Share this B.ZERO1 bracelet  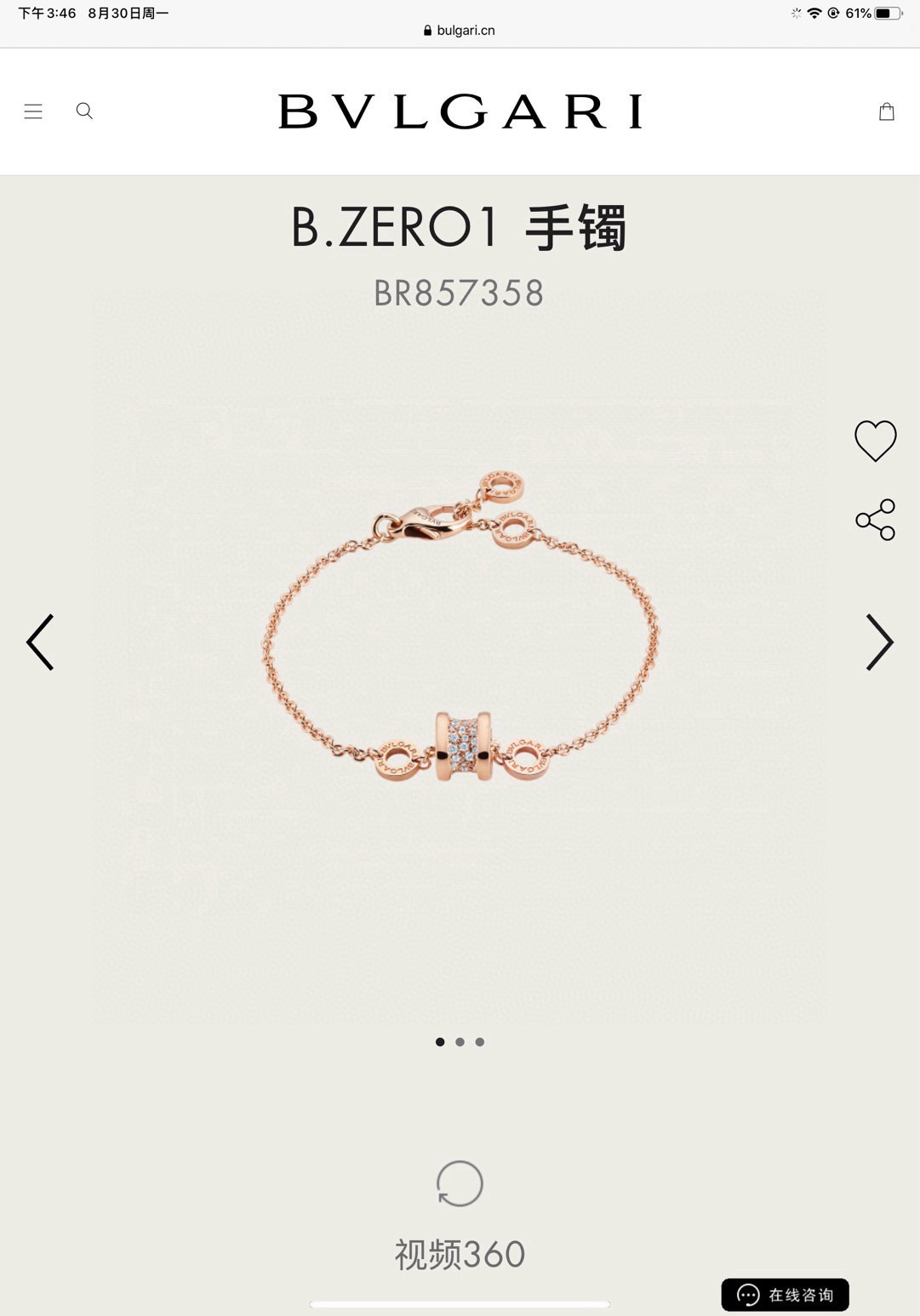coord(876,520)
